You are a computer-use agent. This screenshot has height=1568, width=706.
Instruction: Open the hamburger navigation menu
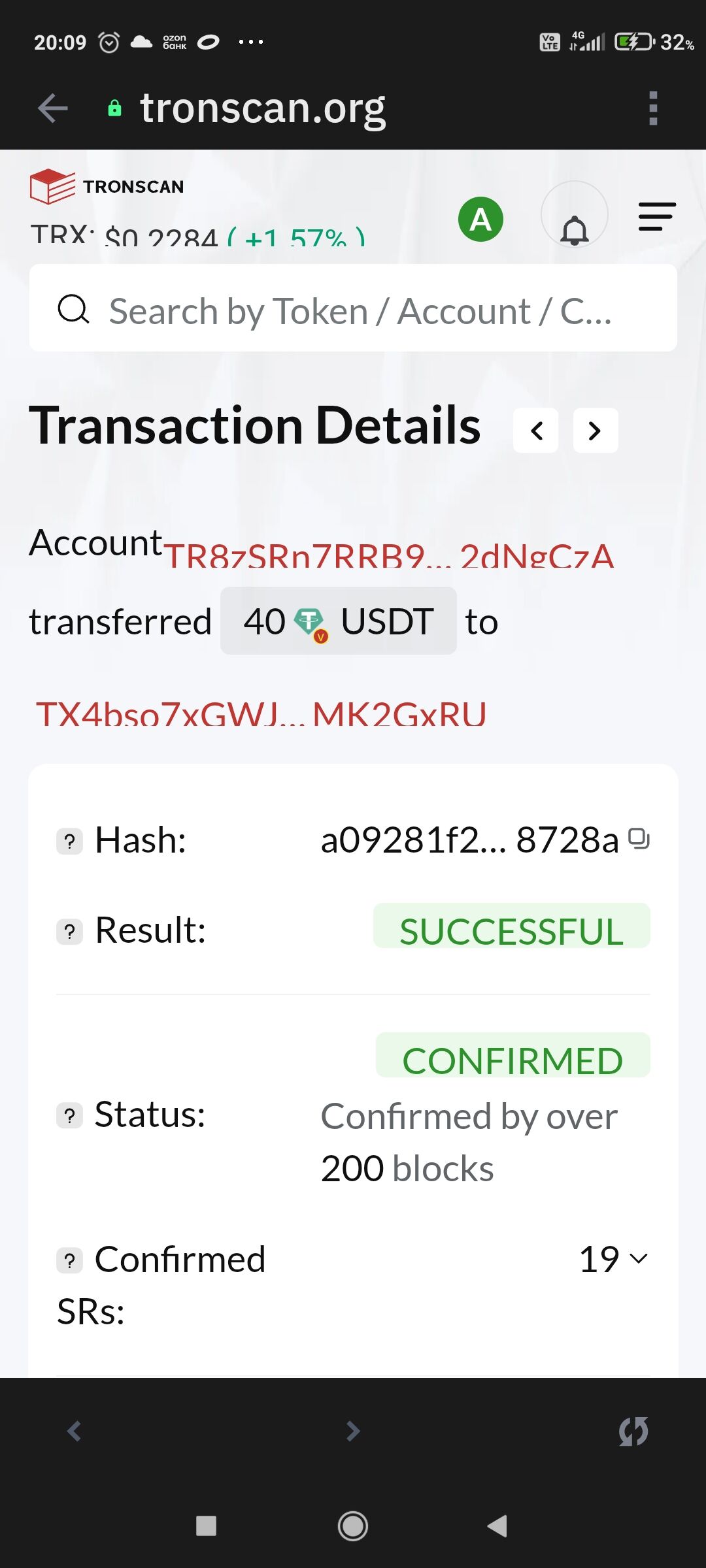(x=656, y=216)
